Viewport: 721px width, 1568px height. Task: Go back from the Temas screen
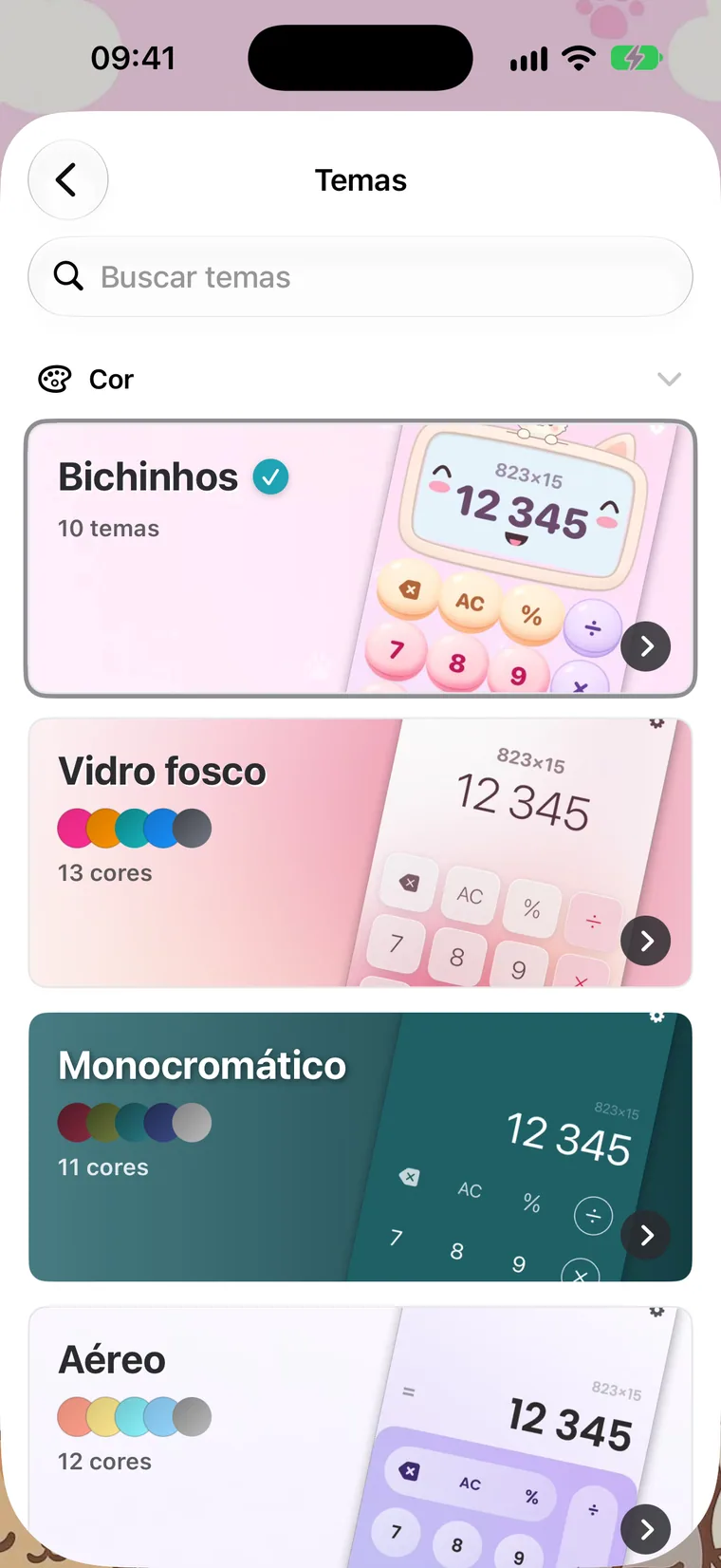click(x=67, y=179)
